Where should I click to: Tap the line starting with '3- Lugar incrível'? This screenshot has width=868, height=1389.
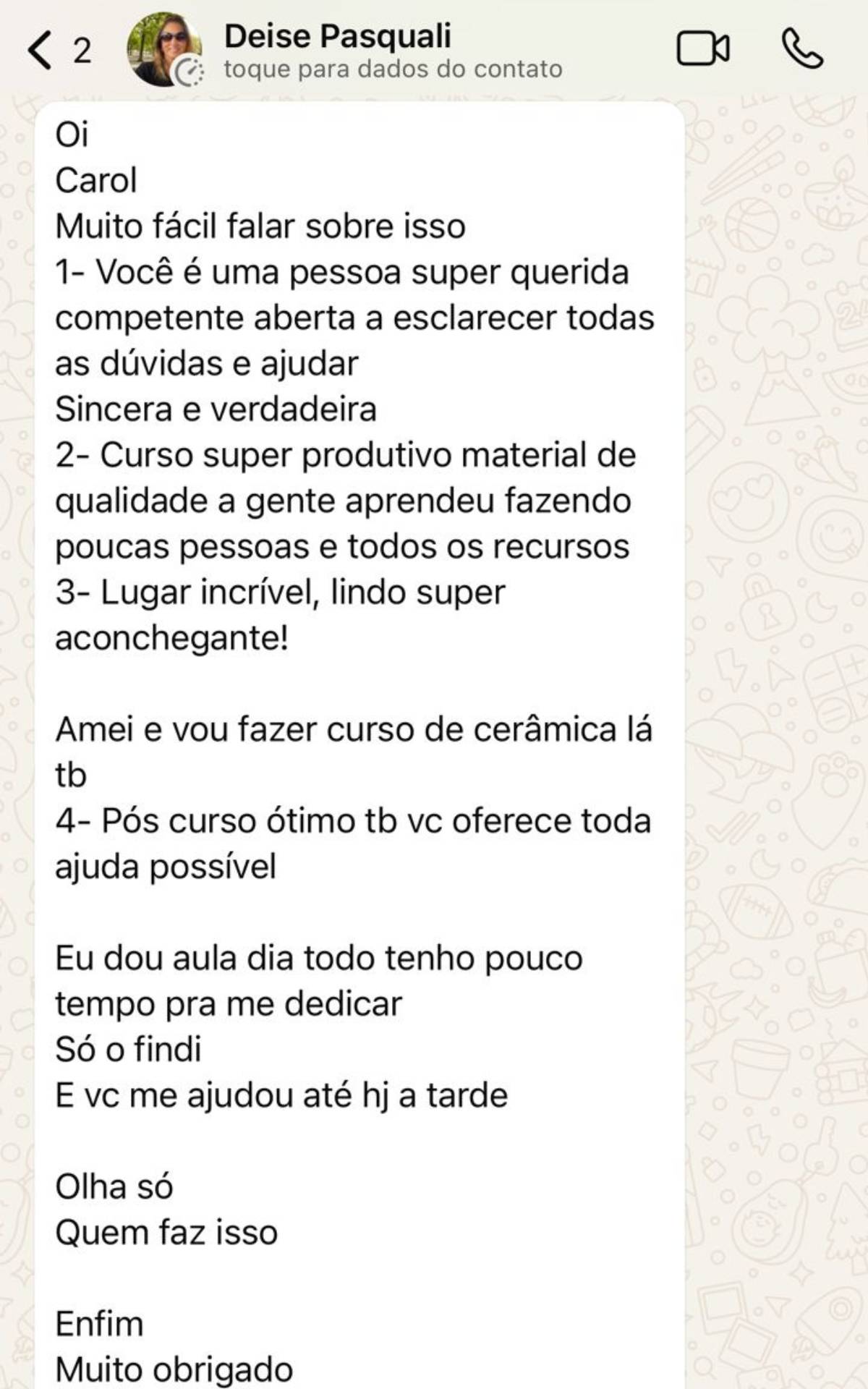coord(281,594)
